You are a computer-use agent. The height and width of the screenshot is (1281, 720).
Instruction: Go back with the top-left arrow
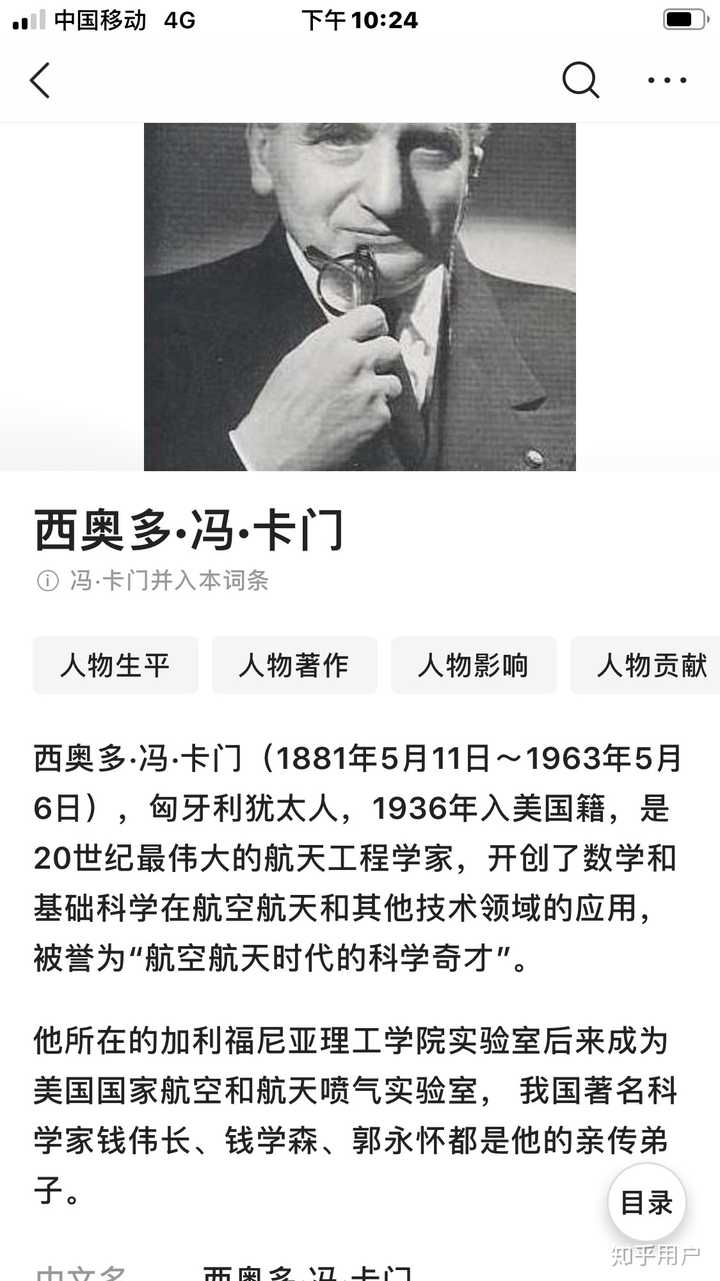pos(40,80)
